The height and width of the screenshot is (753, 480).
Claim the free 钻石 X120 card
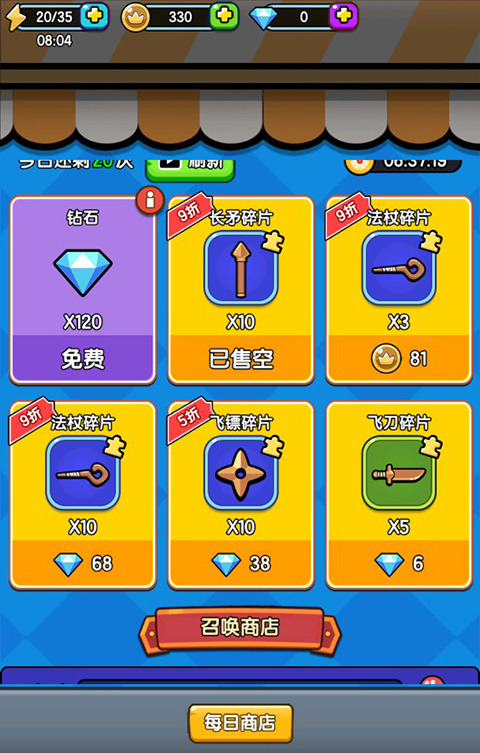click(83, 290)
